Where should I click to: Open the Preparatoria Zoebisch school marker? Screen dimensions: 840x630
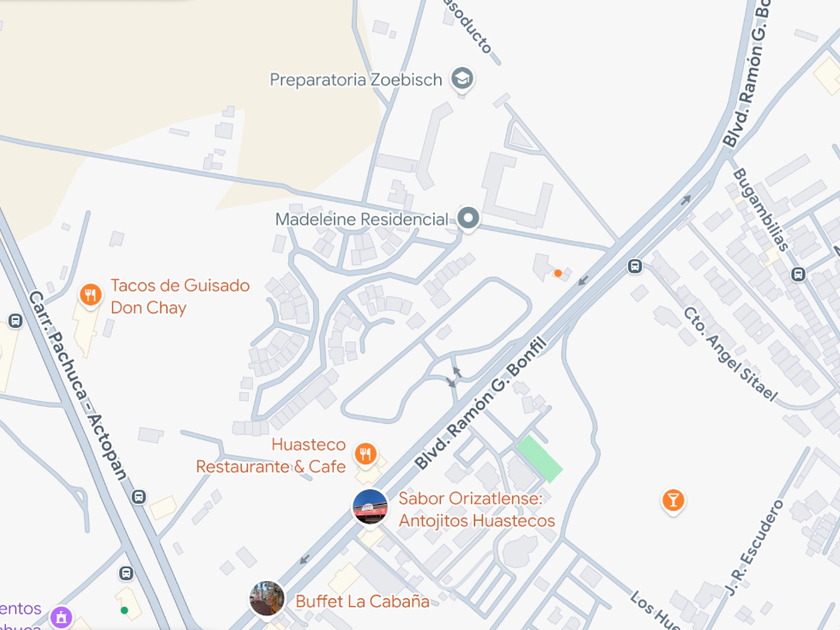[x=462, y=79]
